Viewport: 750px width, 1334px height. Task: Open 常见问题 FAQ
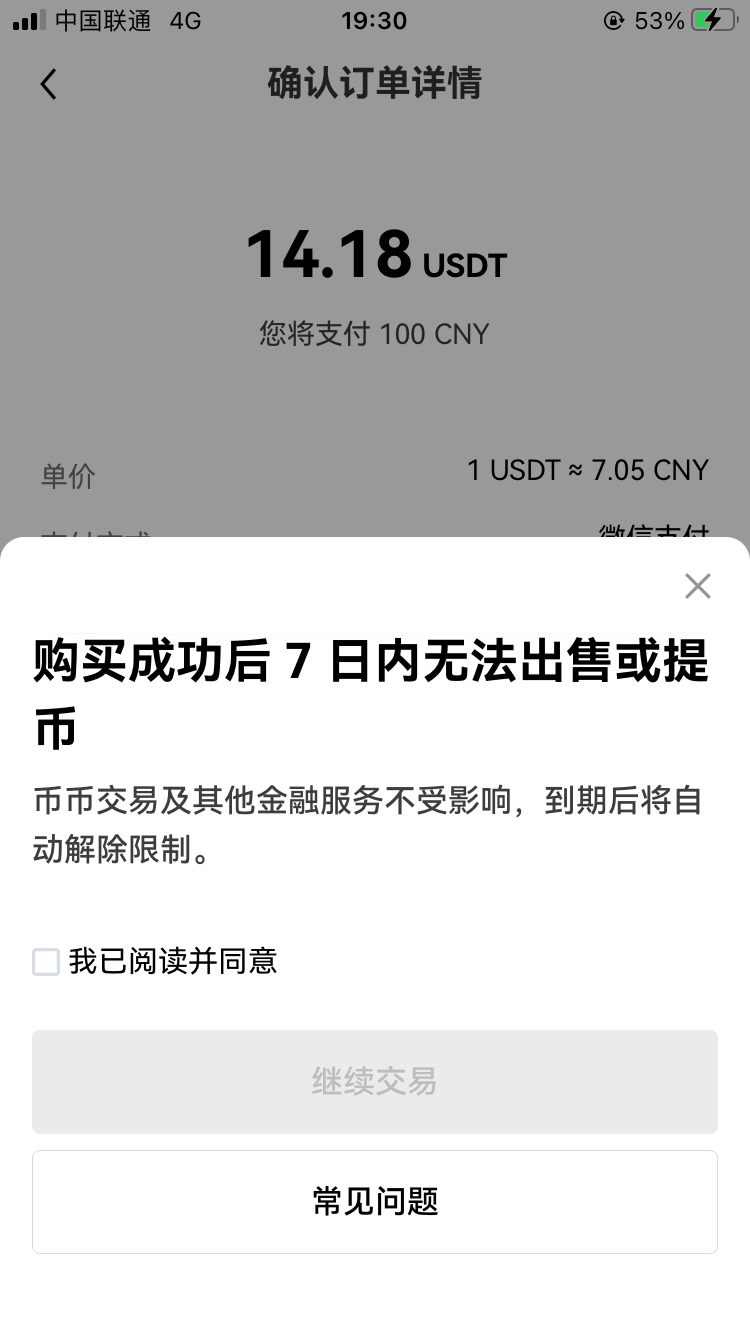pyautogui.click(x=375, y=1201)
